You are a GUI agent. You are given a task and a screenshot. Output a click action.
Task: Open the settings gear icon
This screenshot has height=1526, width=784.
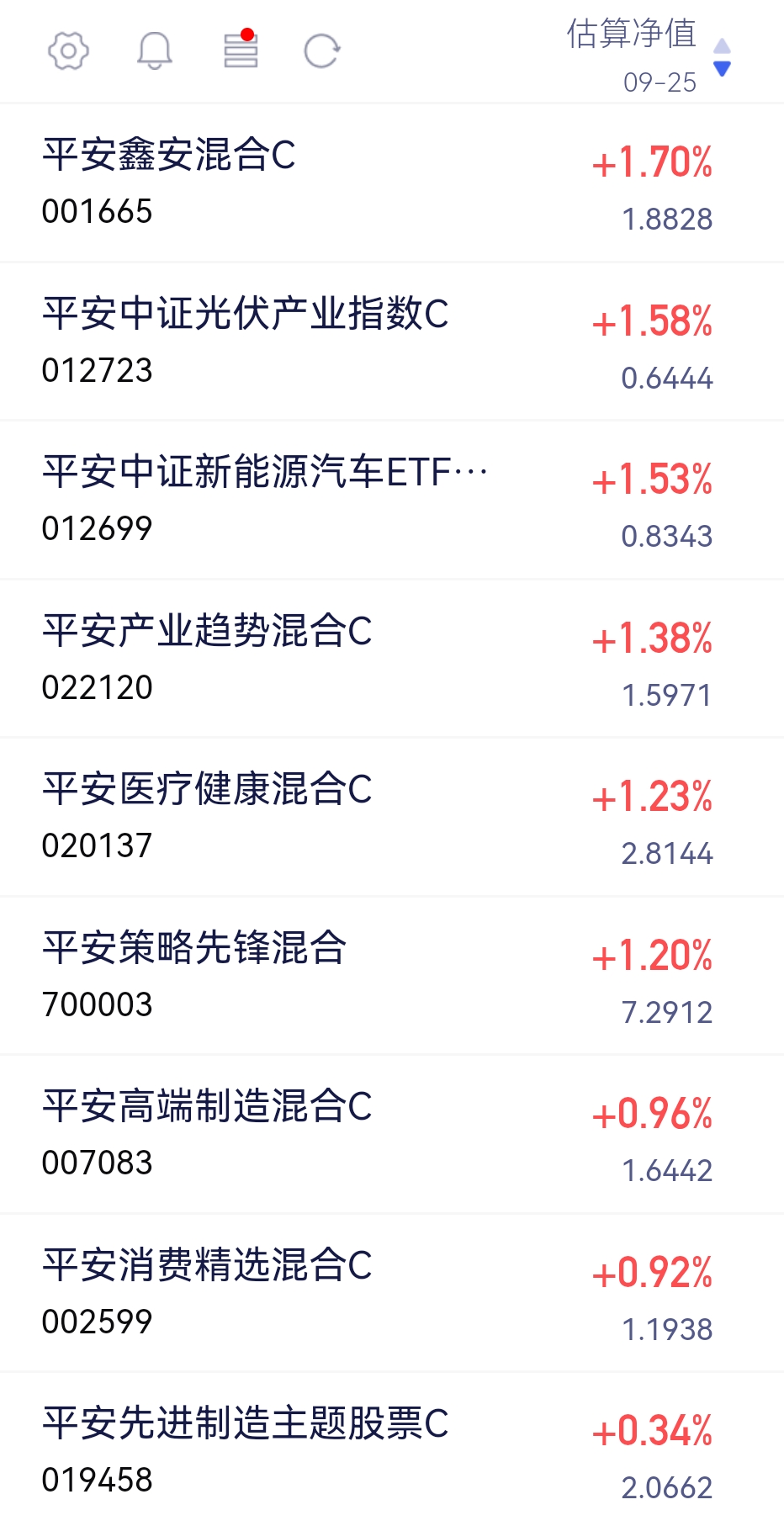pos(68,51)
